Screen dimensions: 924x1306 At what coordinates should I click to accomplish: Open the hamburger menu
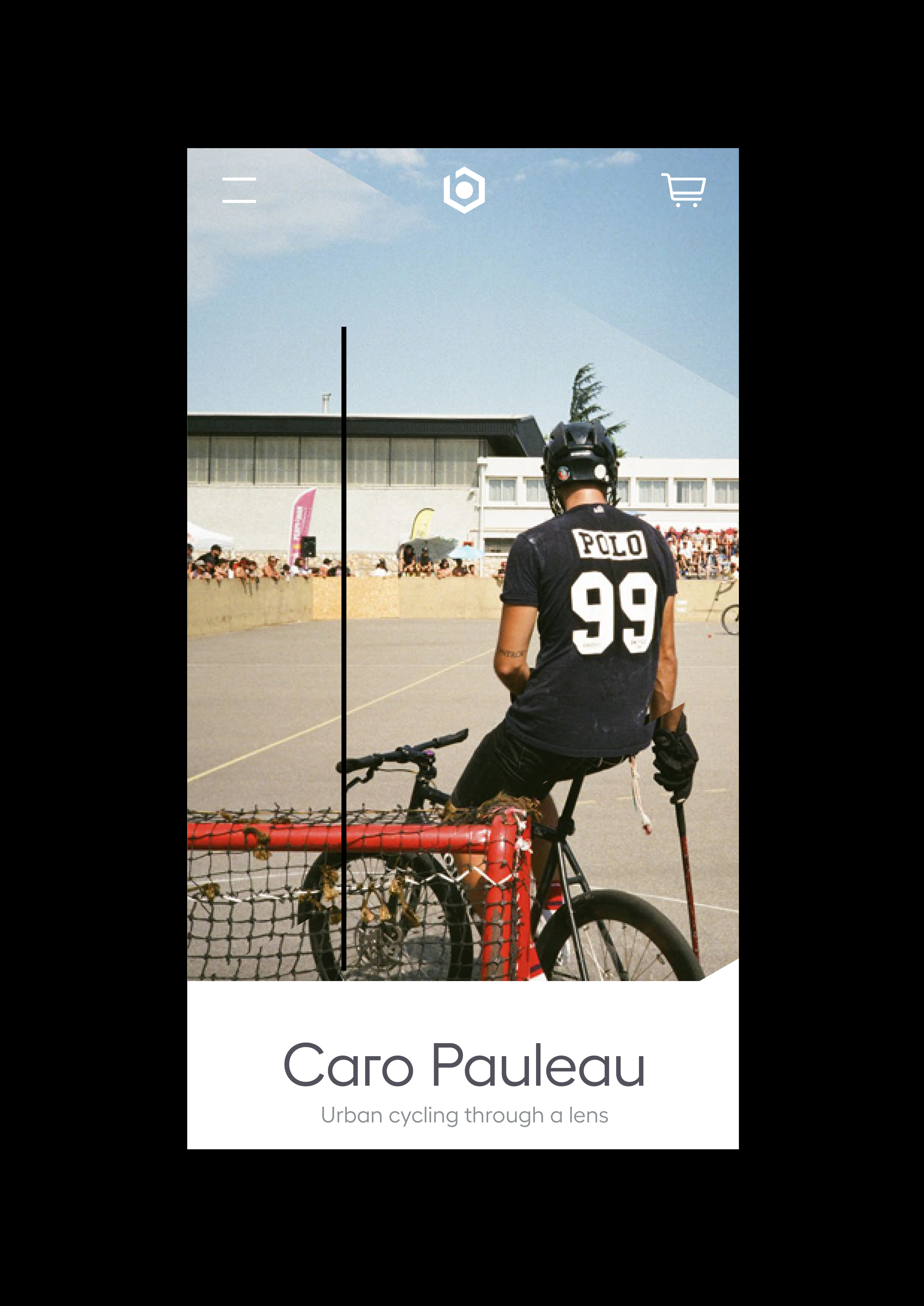coord(239,190)
